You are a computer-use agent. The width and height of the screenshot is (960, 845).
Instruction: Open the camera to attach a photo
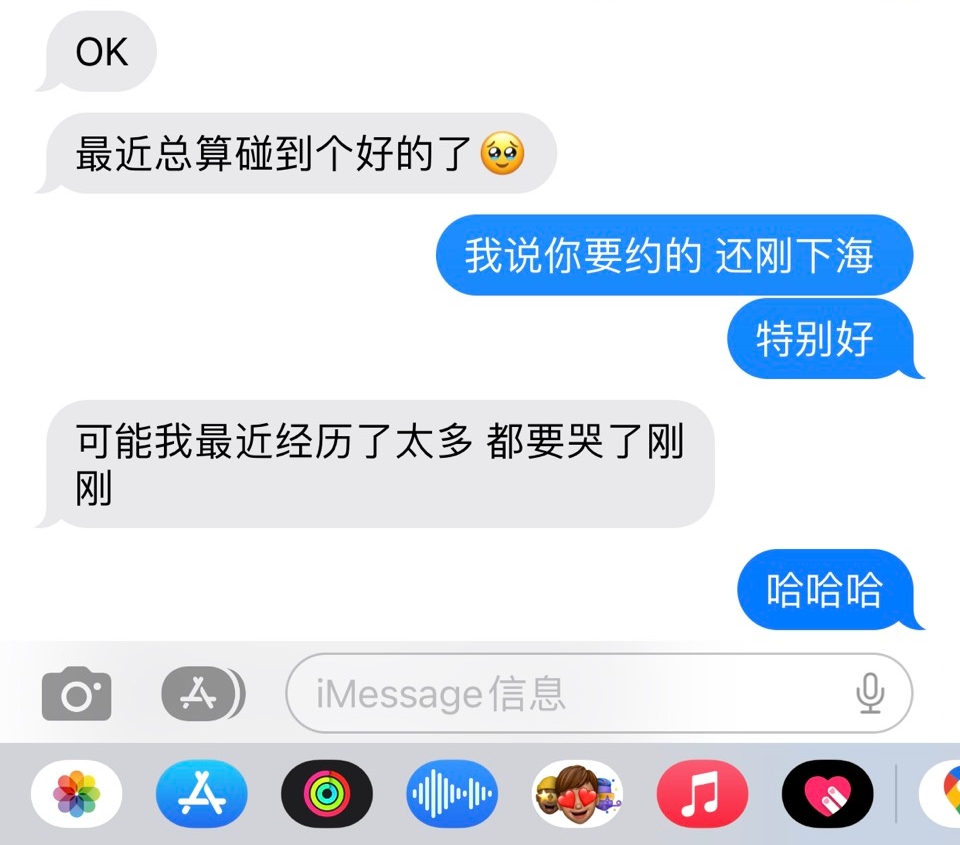pos(76,694)
